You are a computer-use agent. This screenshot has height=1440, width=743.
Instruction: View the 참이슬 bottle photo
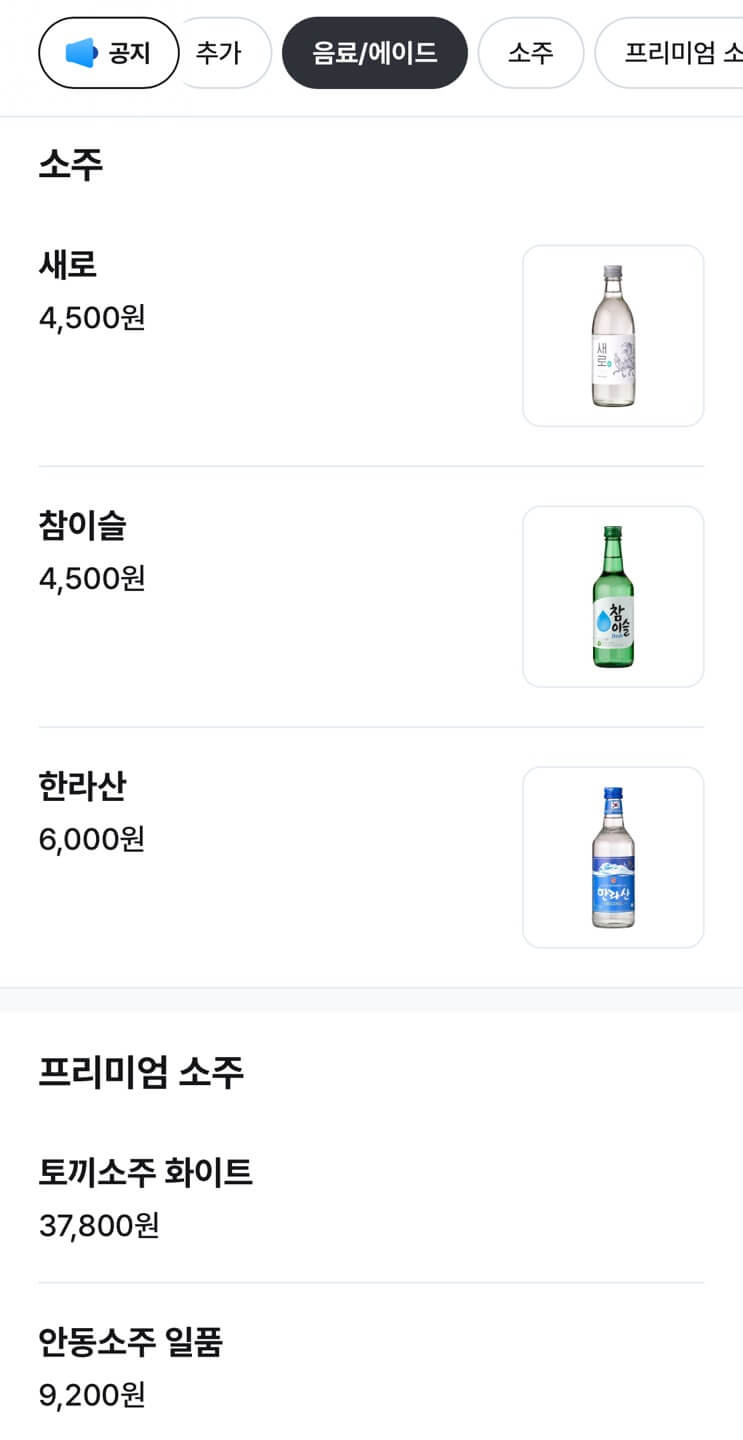613,597
